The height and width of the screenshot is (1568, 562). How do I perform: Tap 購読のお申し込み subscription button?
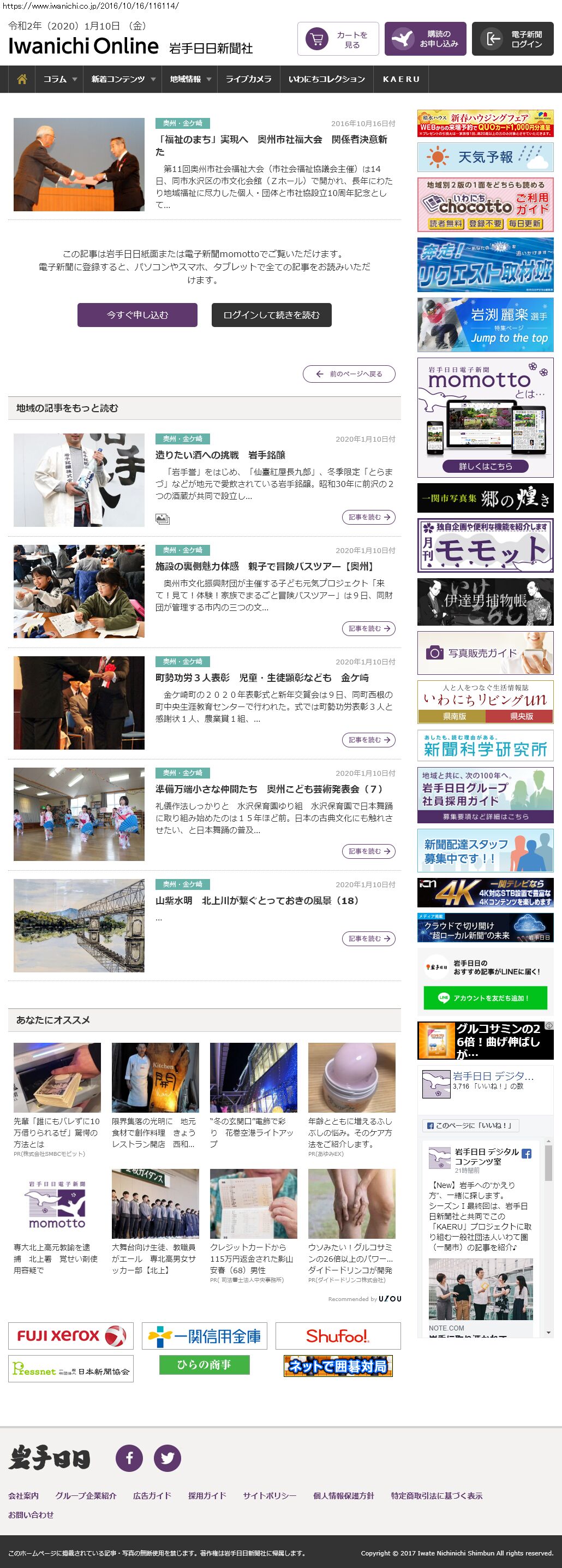tap(425, 39)
